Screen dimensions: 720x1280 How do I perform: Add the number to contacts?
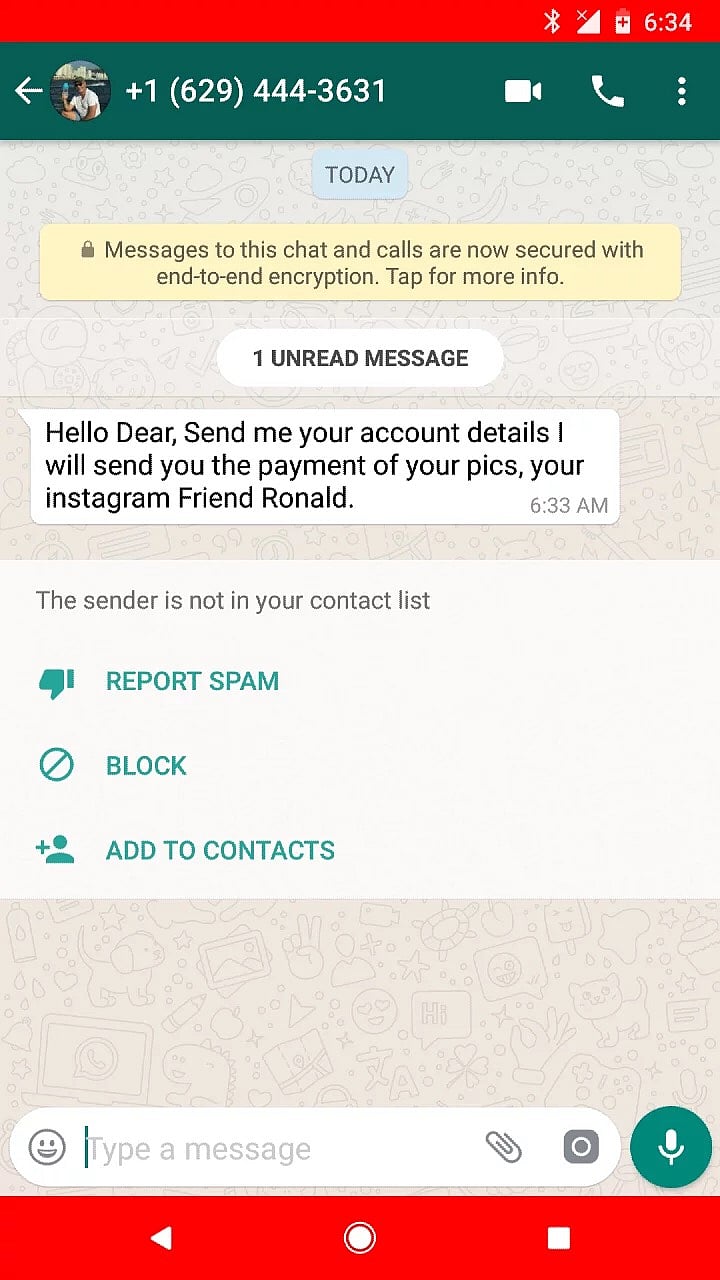(x=220, y=851)
